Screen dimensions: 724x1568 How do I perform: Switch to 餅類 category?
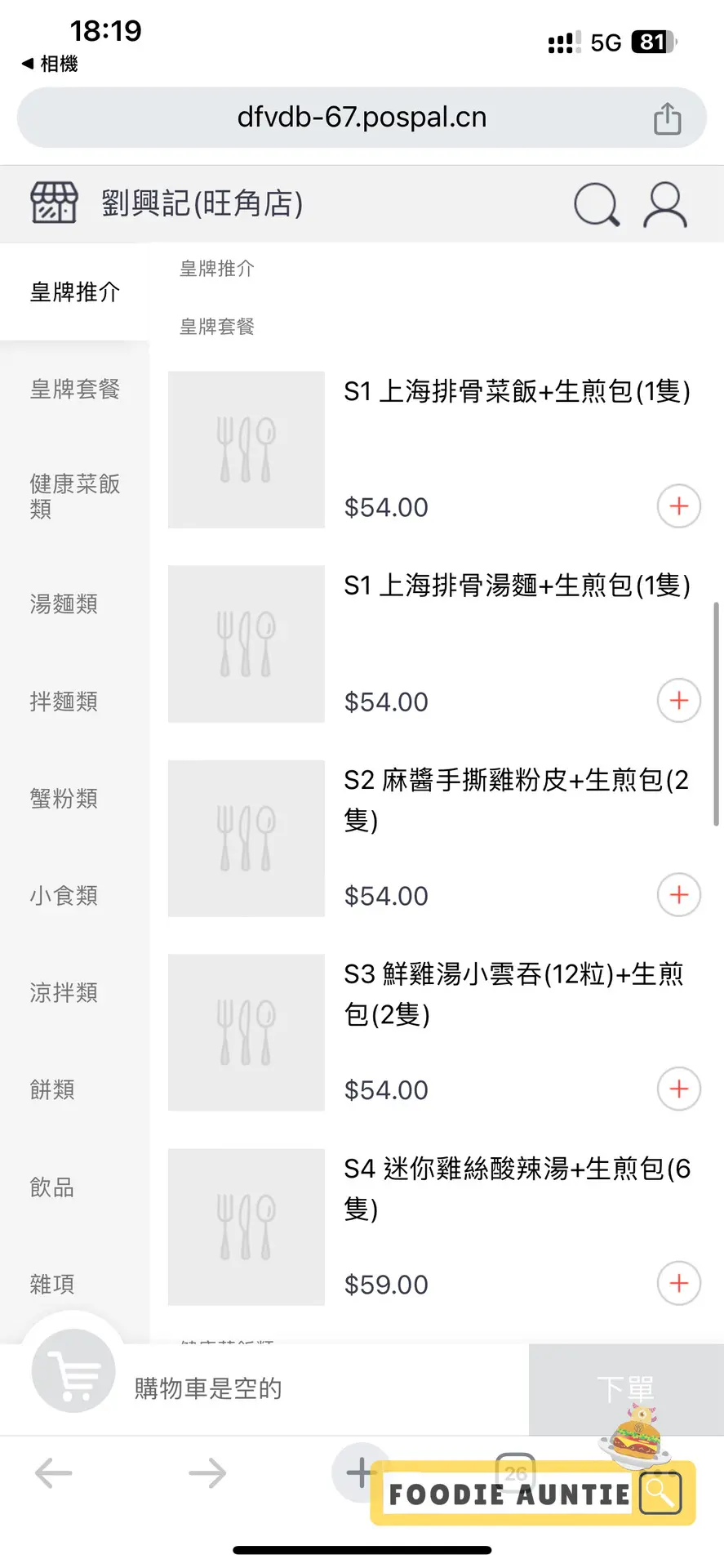tap(52, 1090)
